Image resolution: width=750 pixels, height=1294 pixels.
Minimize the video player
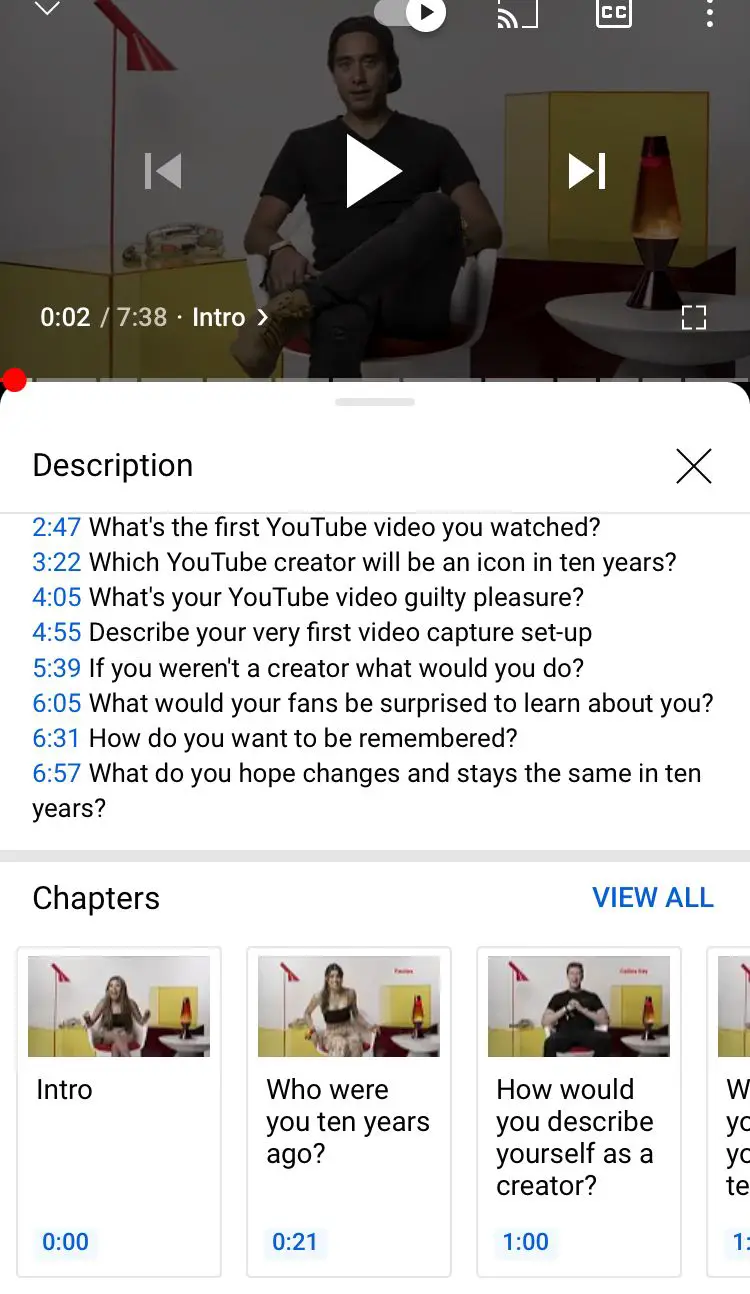tap(47, 10)
